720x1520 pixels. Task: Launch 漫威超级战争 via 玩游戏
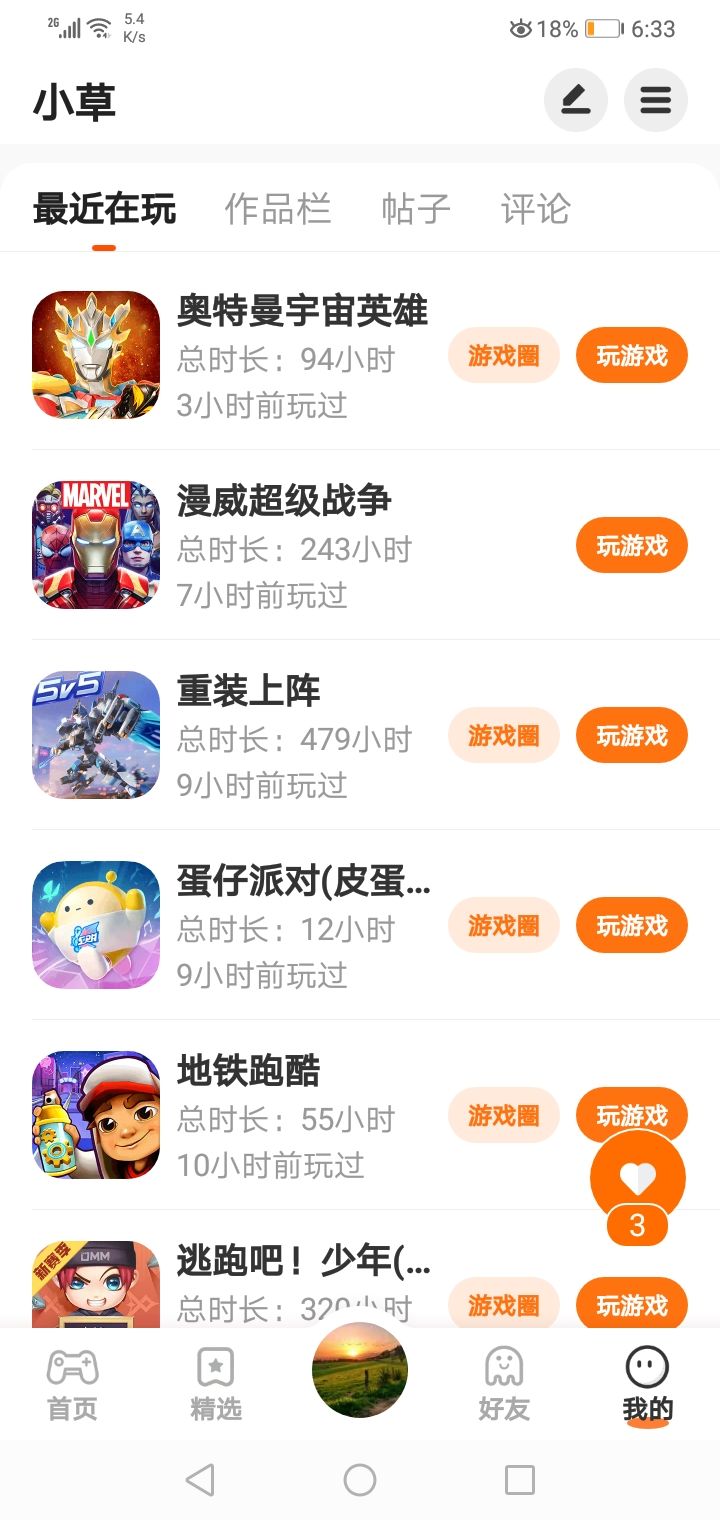pos(631,545)
